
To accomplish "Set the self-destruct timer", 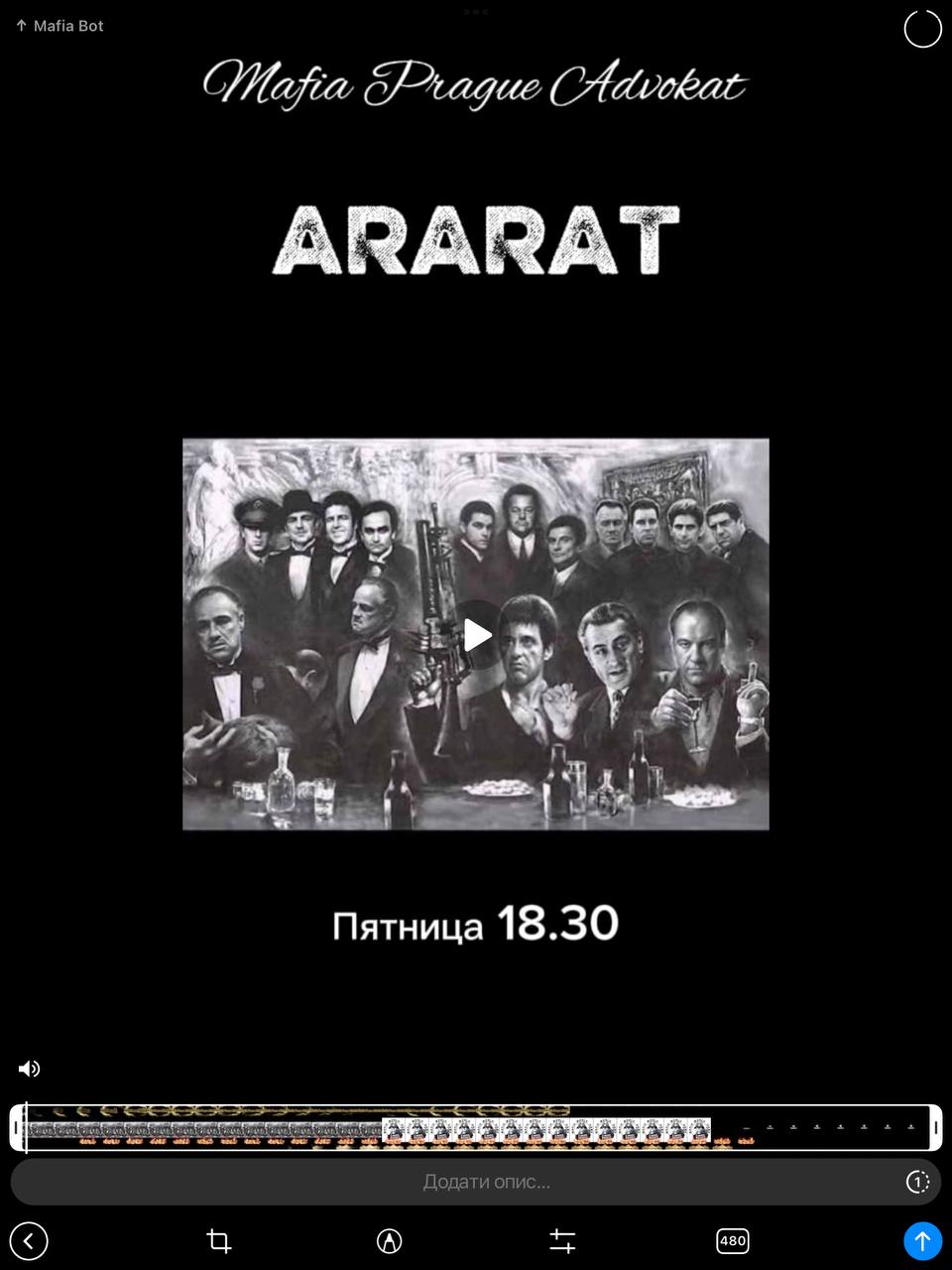I will click(917, 1182).
